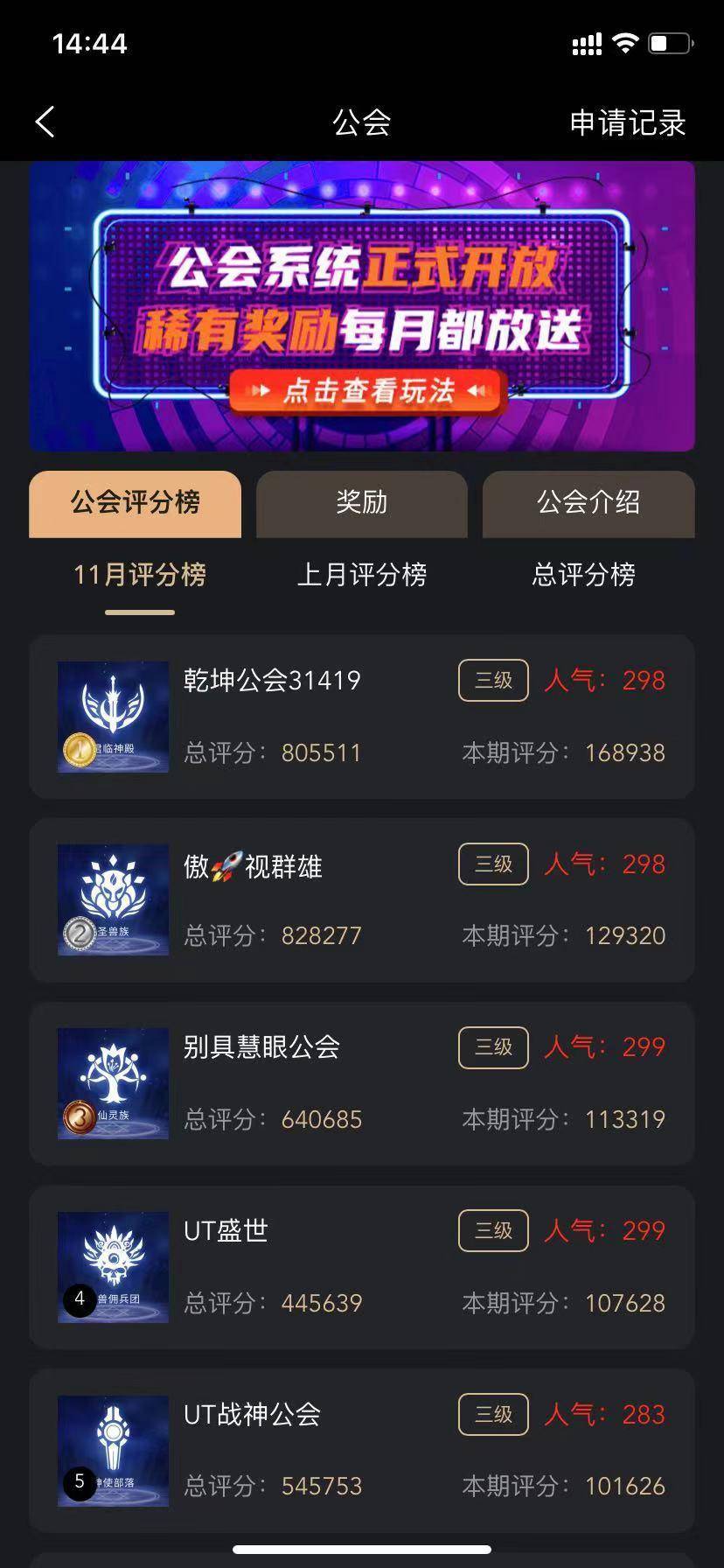View 别具慧眼公会 guild details

pyautogui.click(x=362, y=1083)
